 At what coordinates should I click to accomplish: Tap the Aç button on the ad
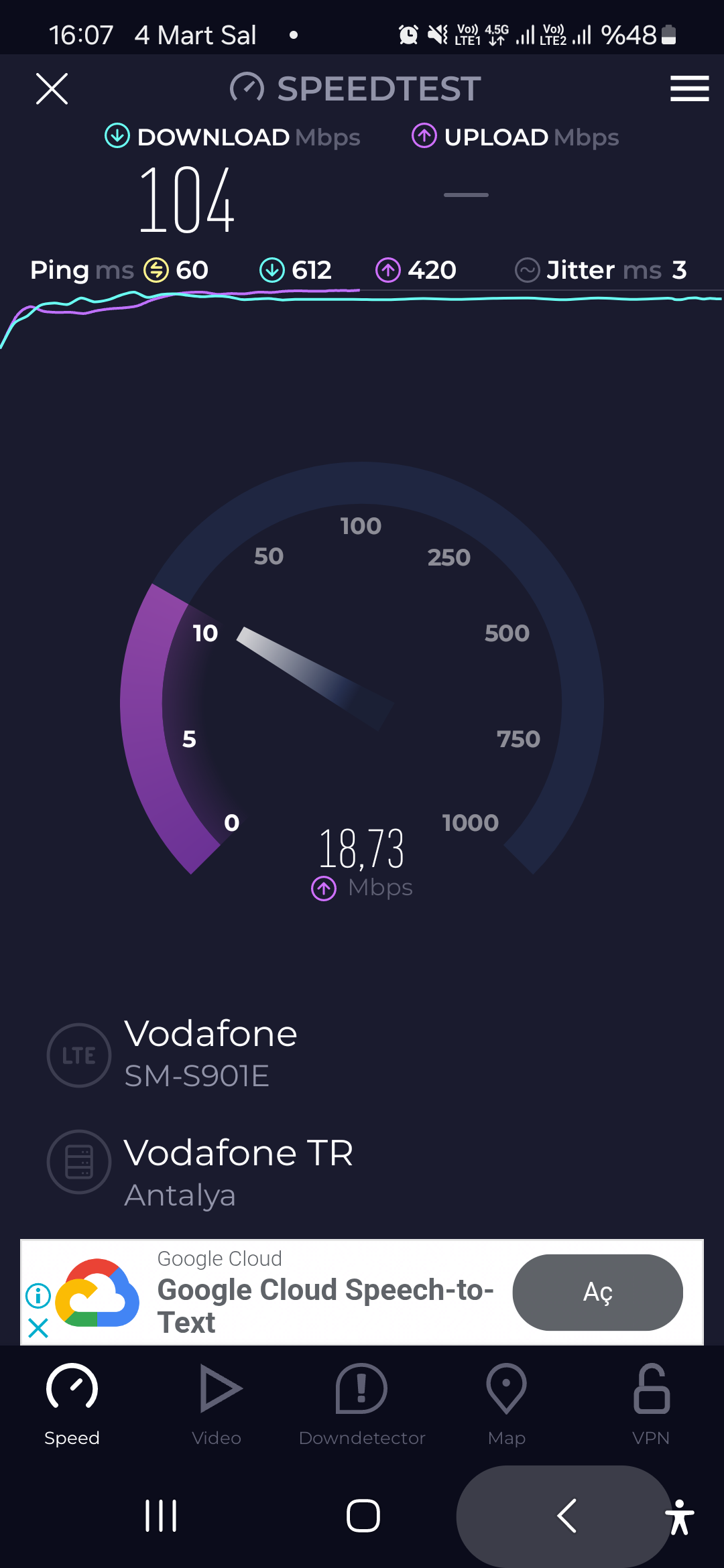point(597,1292)
